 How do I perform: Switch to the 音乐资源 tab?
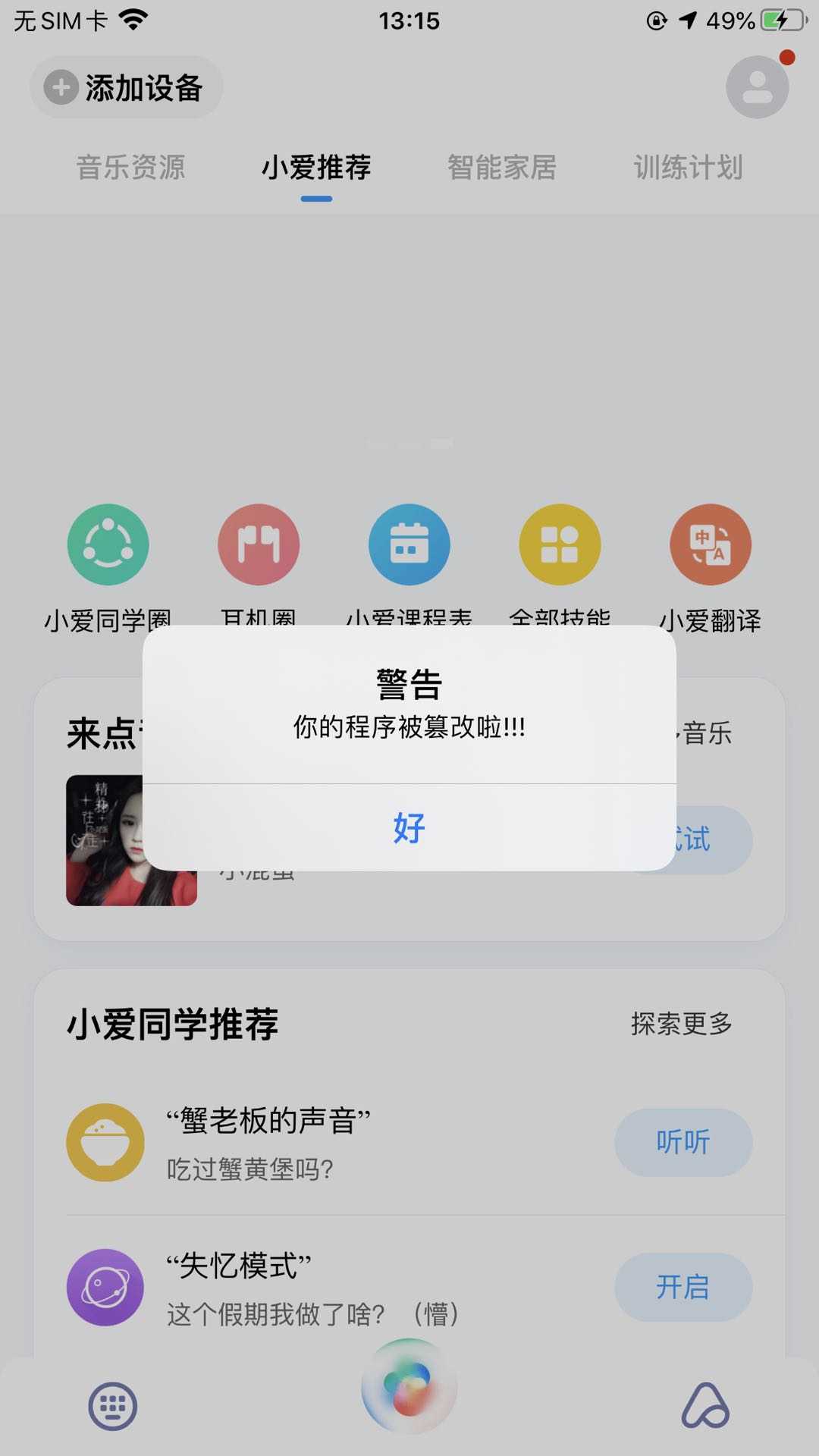coord(130,168)
